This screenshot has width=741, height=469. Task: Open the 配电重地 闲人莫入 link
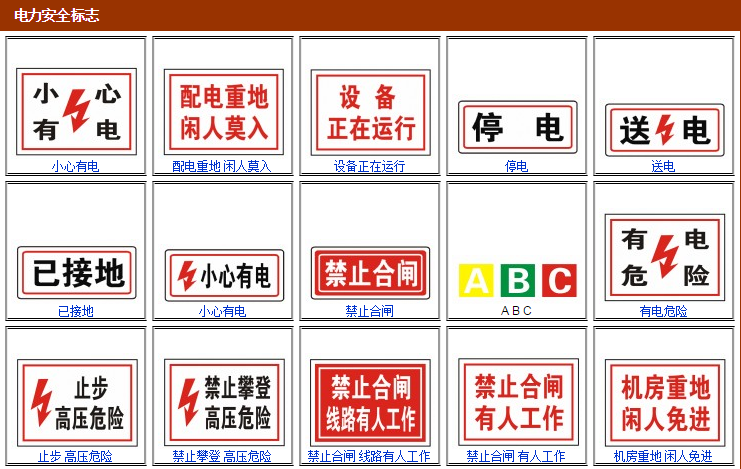pyautogui.click(x=221, y=166)
